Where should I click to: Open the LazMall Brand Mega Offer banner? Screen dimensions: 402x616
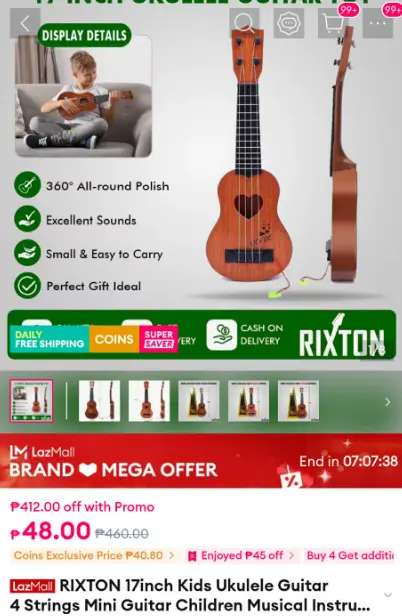[x=201, y=461]
